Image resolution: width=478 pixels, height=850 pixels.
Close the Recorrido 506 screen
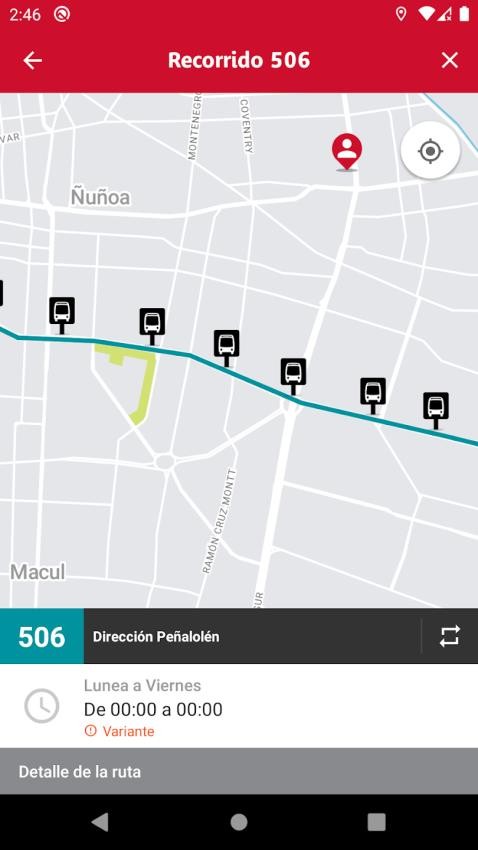(x=449, y=60)
